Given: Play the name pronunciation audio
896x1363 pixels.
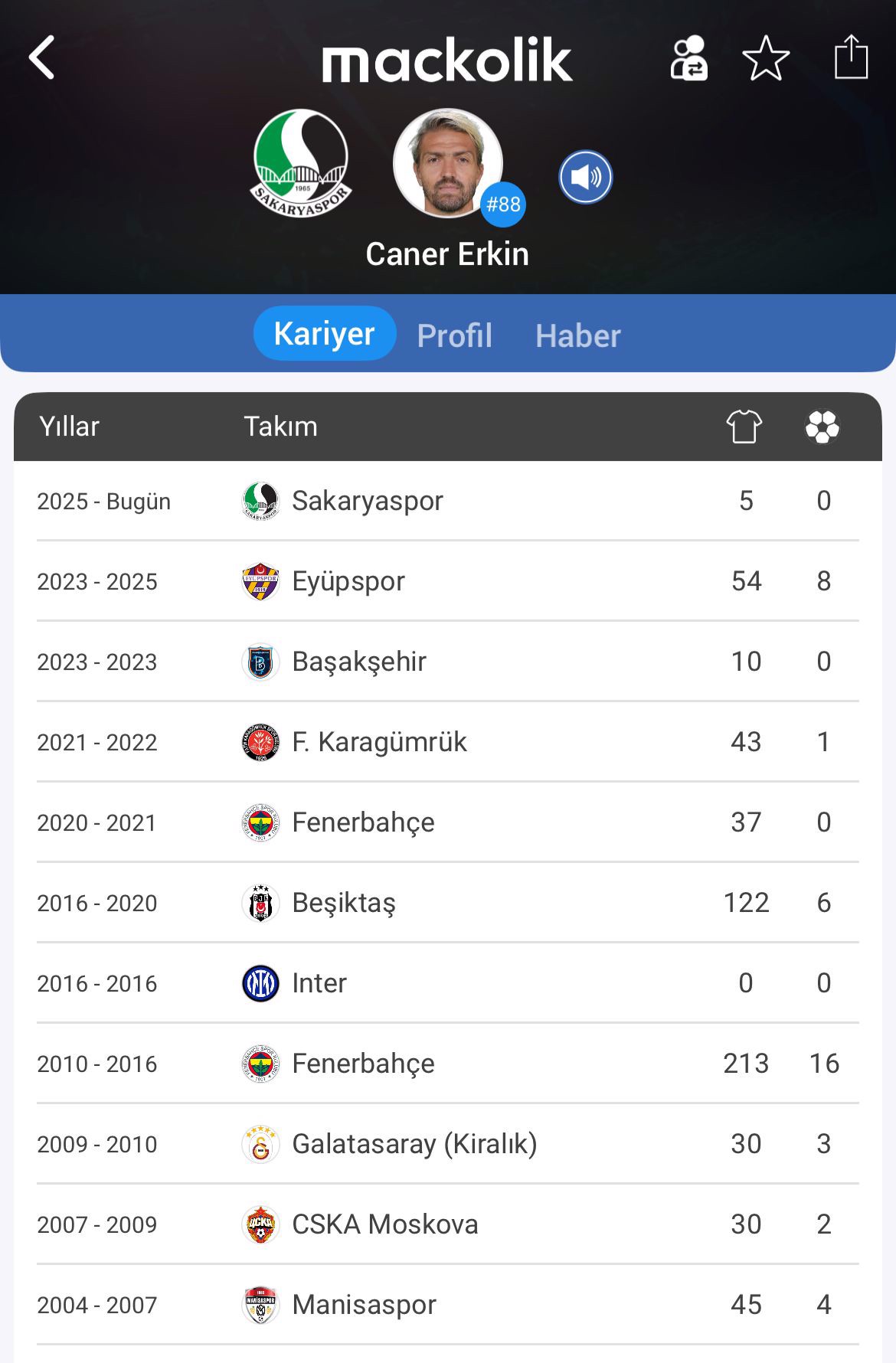Looking at the screenshot, I should coord(586,178).
